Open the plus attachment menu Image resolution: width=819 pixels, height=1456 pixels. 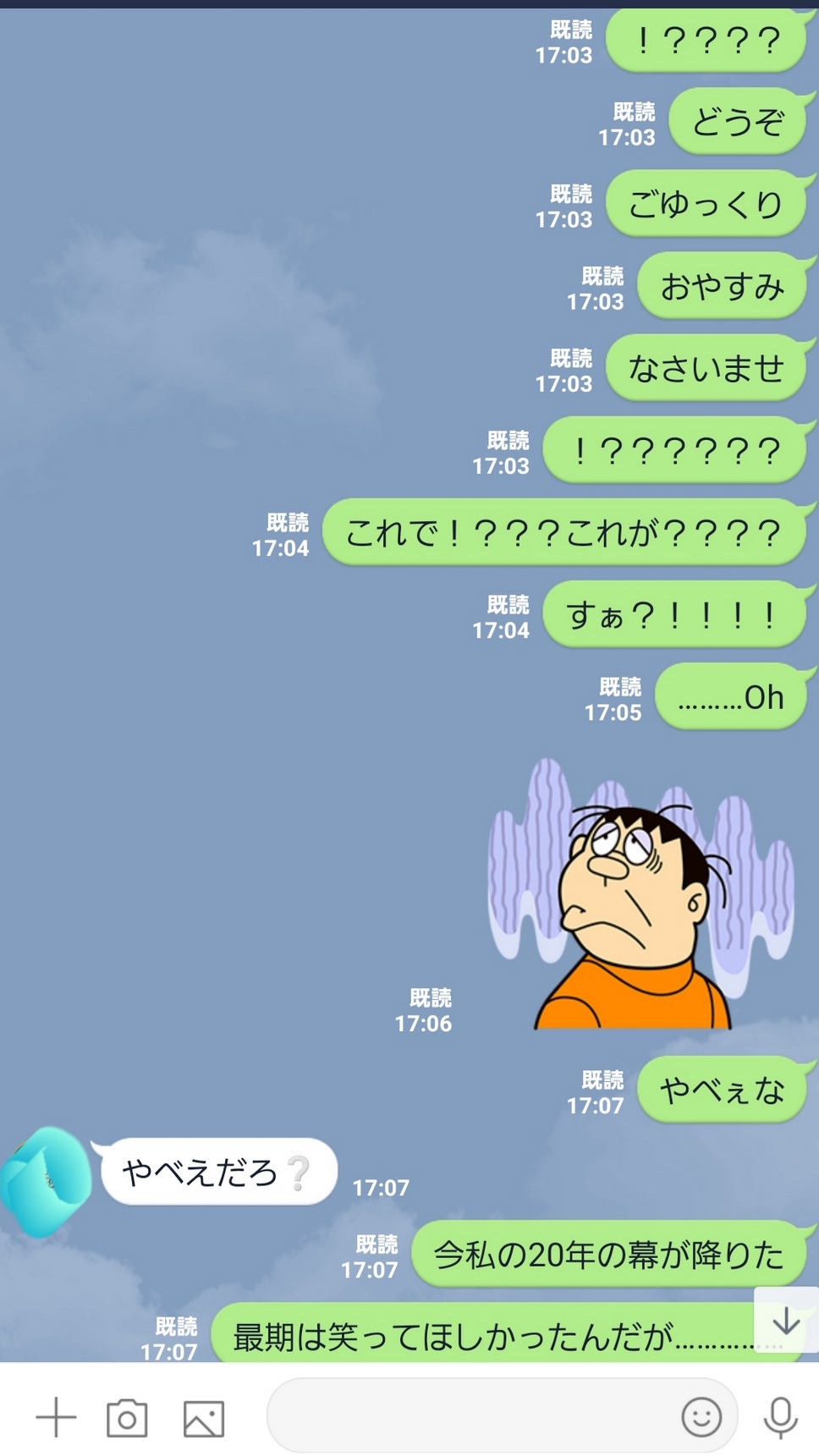[56, 1418]
